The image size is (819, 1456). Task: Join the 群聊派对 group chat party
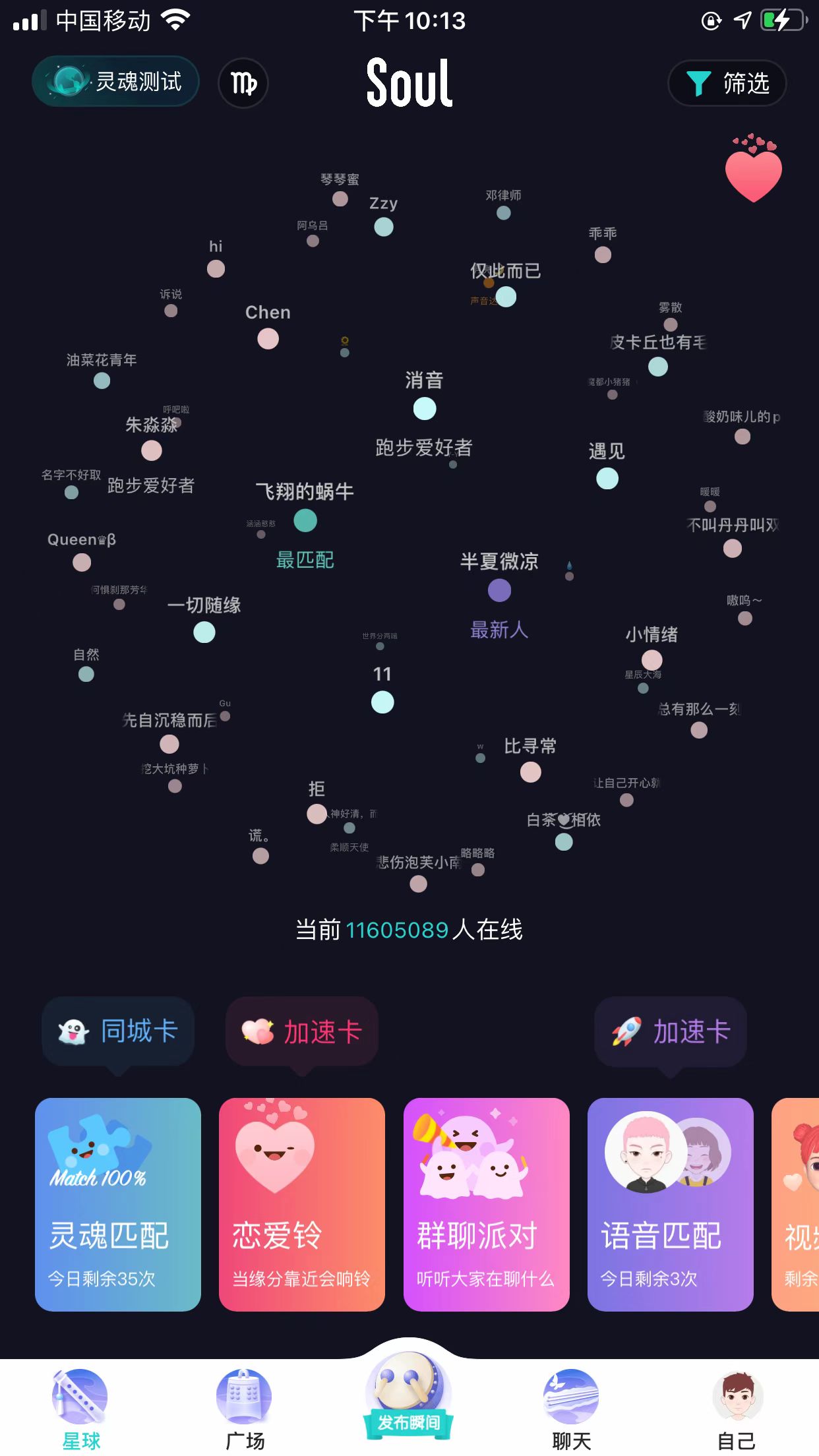coord(486,1204)
